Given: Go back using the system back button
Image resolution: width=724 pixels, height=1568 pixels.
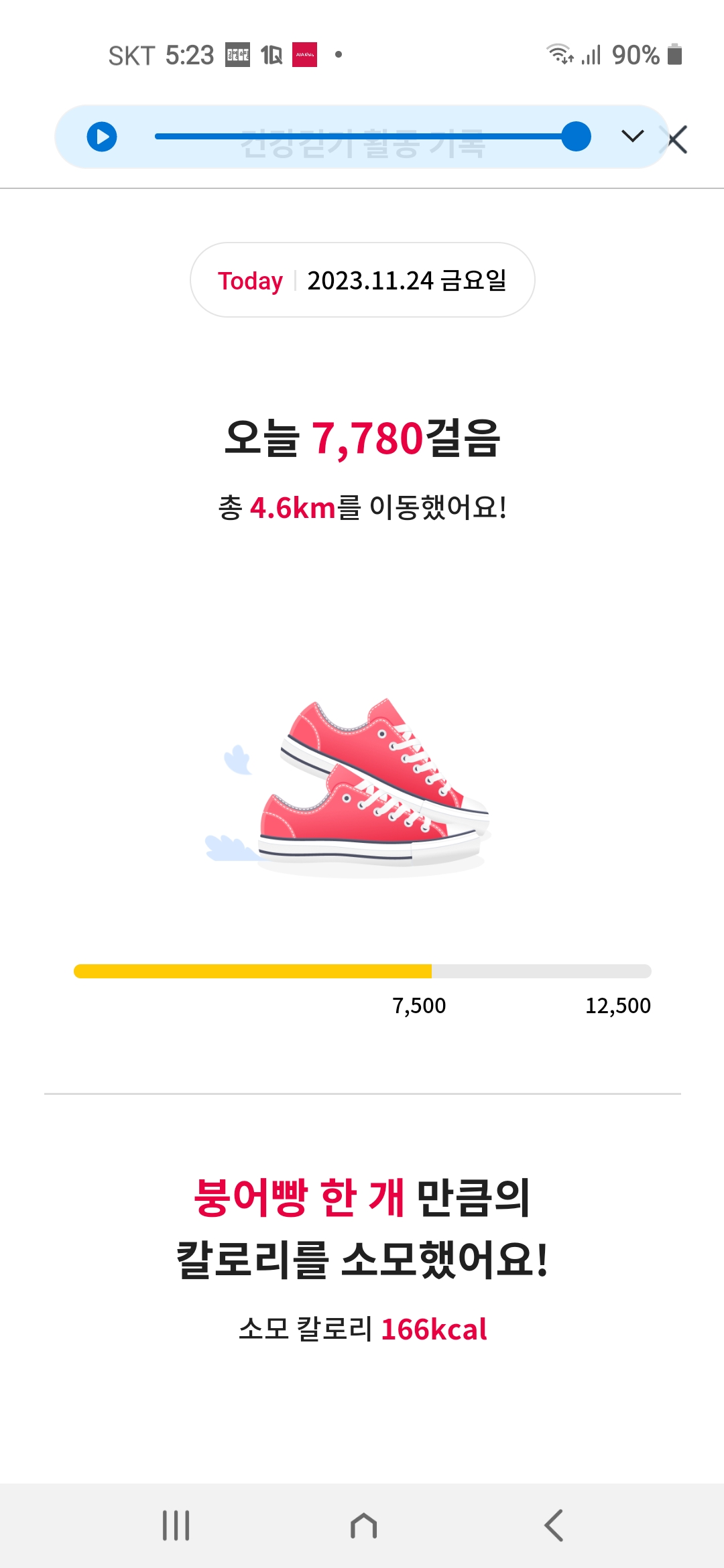Looking at the screenshot, I should tap(554, 1526).
